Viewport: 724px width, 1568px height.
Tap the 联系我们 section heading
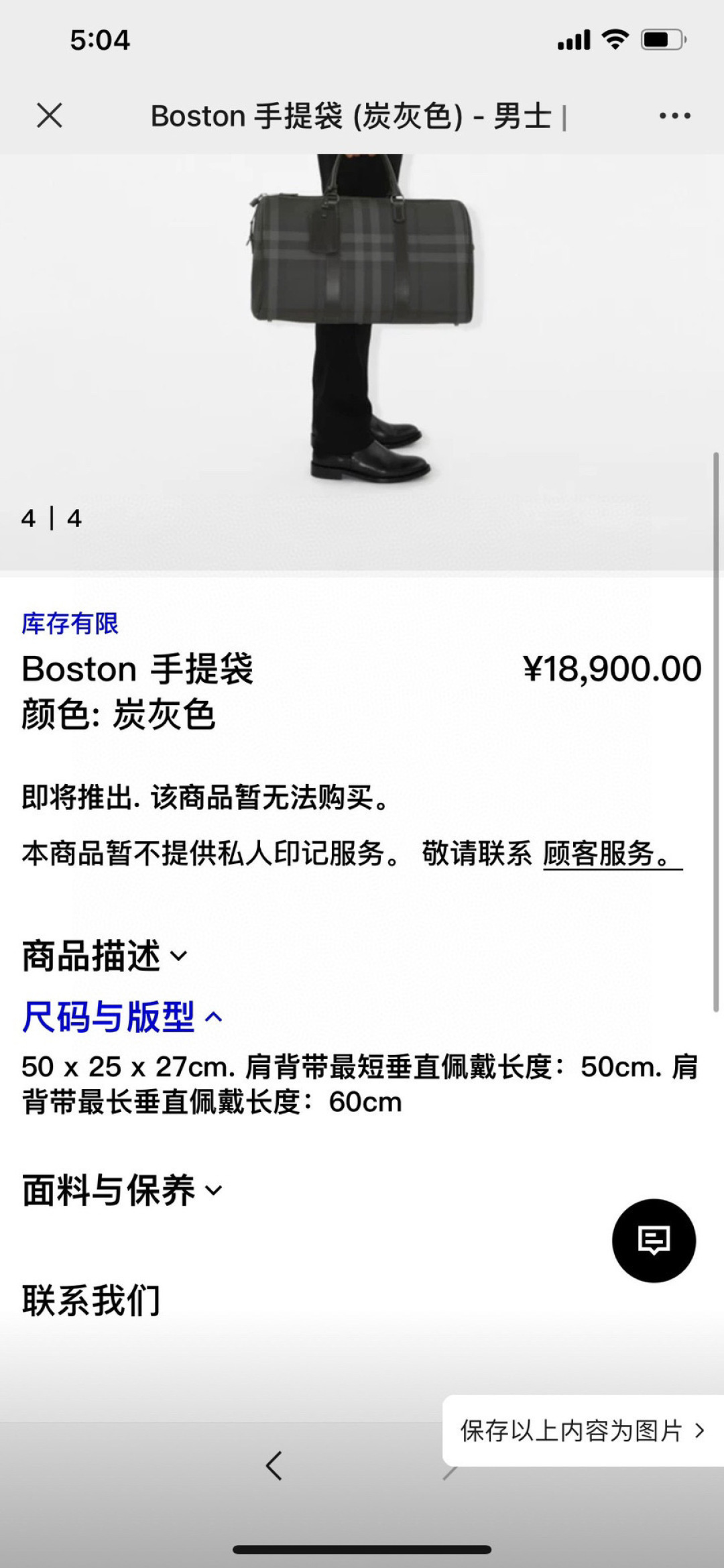90,1300
